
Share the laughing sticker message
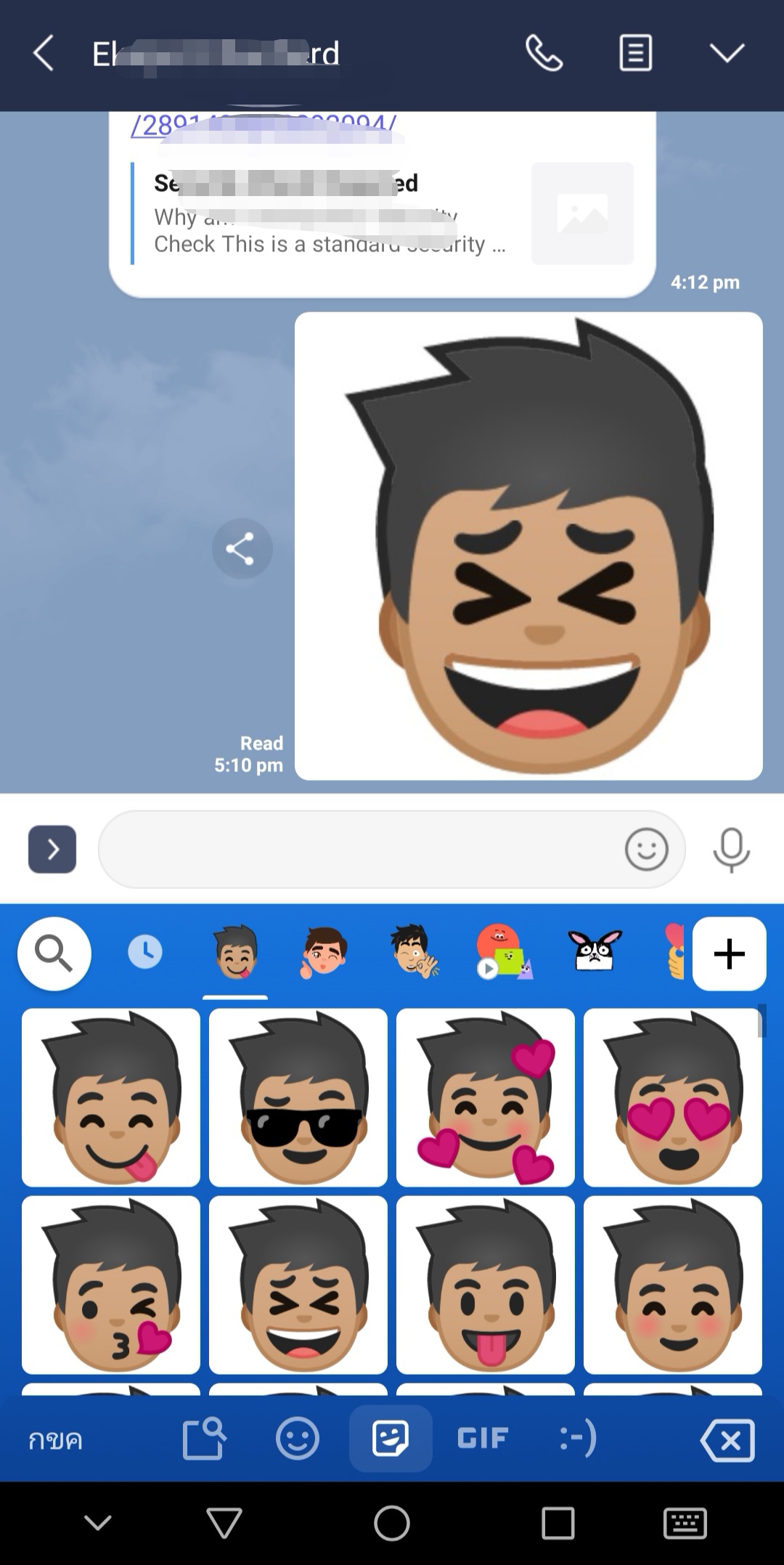coord(242,548)
